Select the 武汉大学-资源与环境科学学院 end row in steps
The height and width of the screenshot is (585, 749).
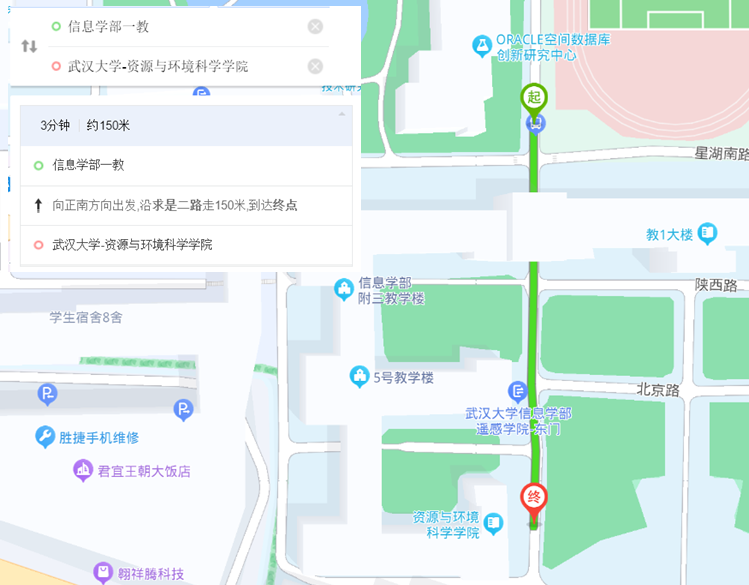pos(186,245)
